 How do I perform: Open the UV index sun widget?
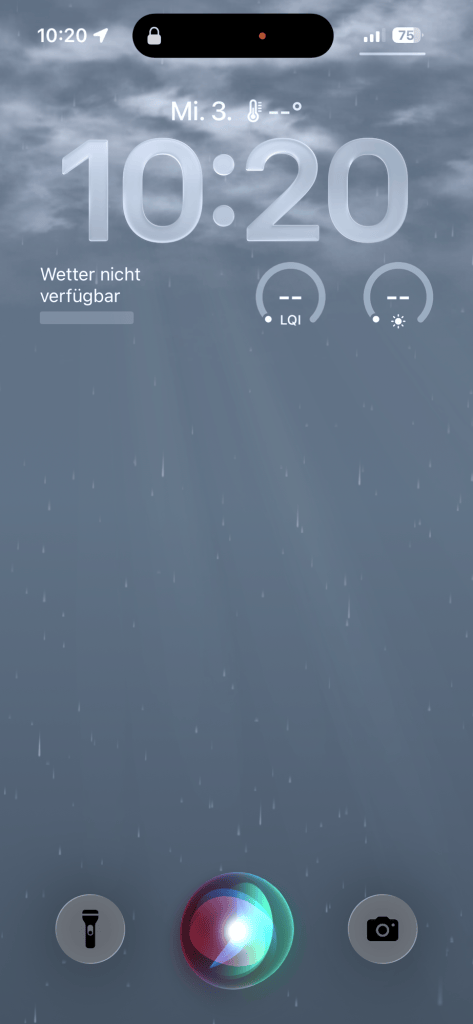click(x=399, y=296)
